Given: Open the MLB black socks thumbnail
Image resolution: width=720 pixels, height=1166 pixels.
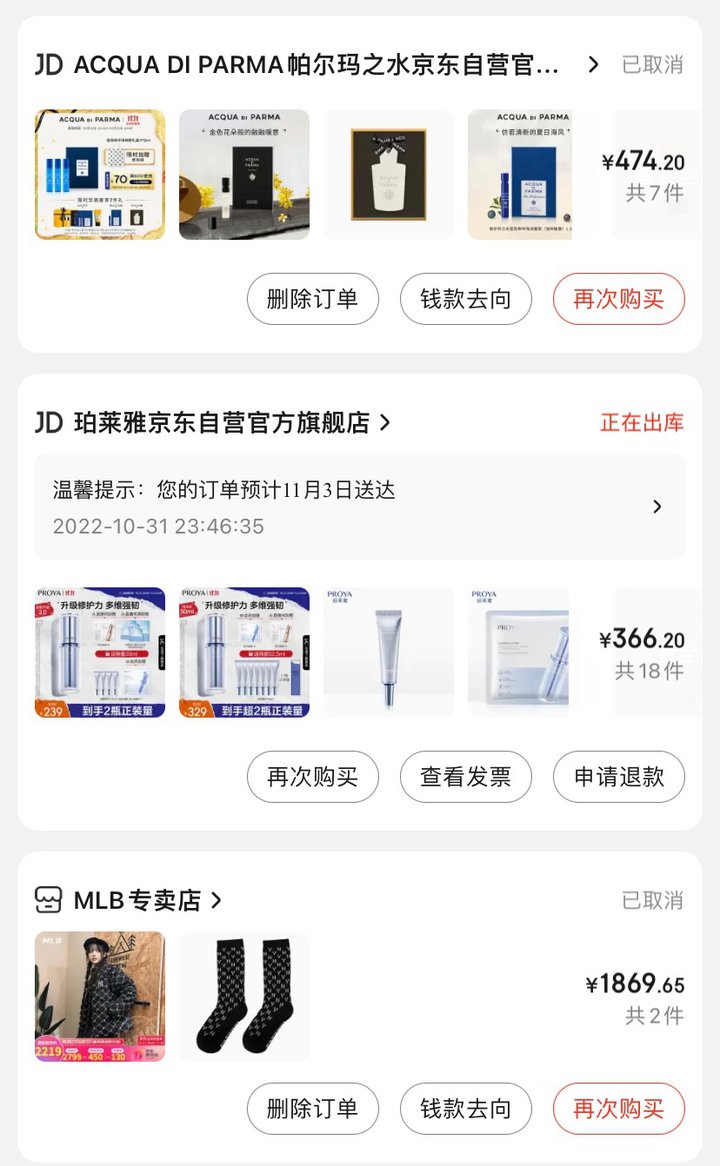Looking at the screenshot, I should [244, 996].
